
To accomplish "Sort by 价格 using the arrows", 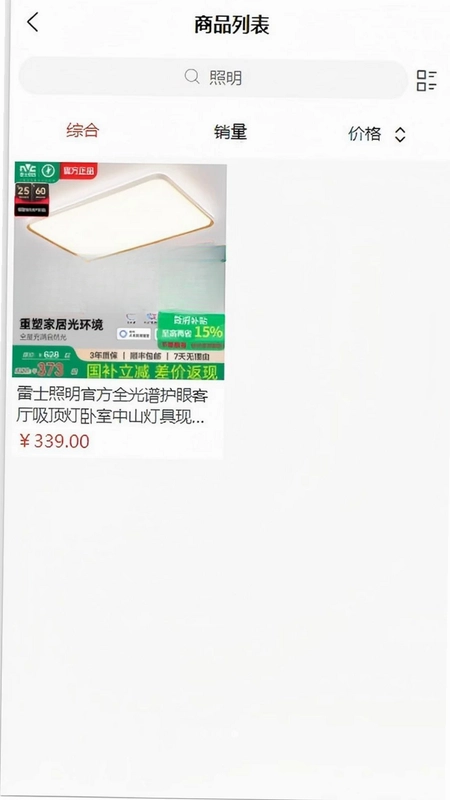I will coord(377,134).
